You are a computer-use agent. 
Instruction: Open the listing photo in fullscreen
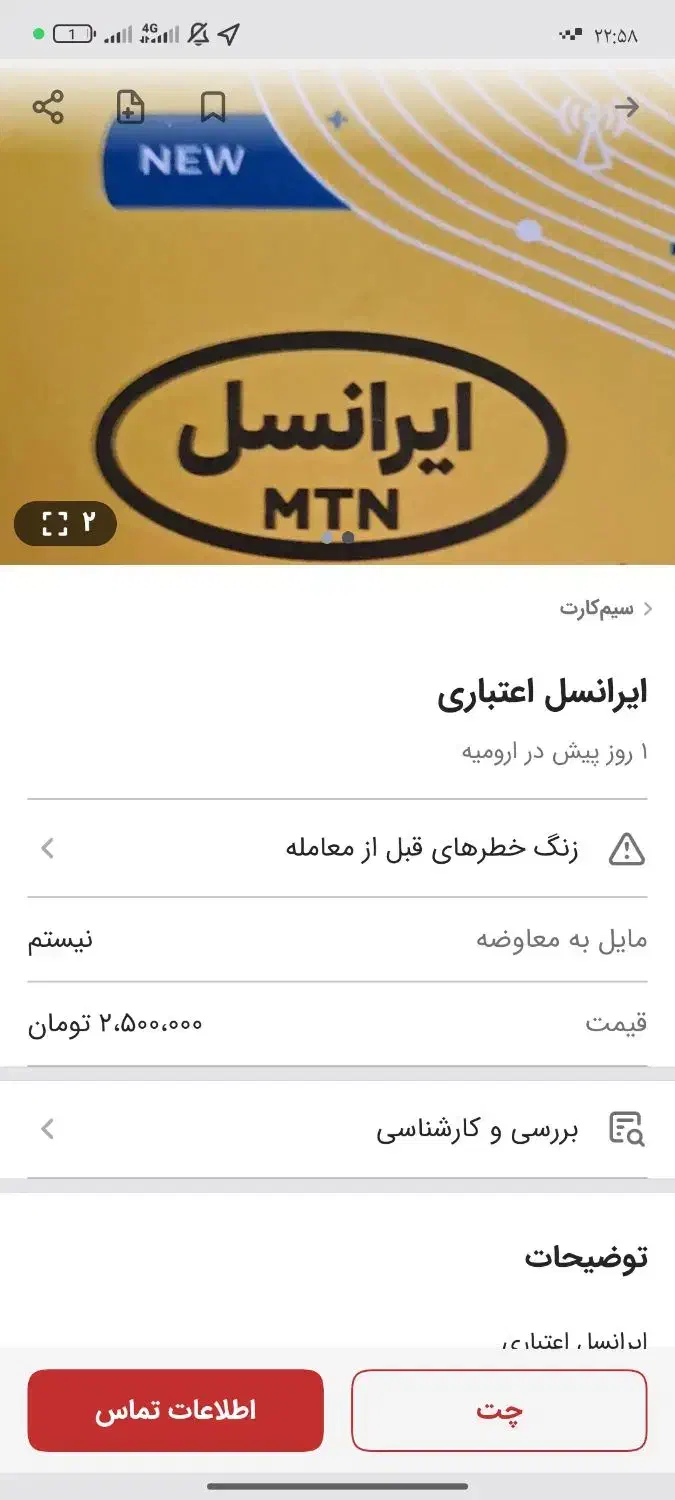[66, 523]
